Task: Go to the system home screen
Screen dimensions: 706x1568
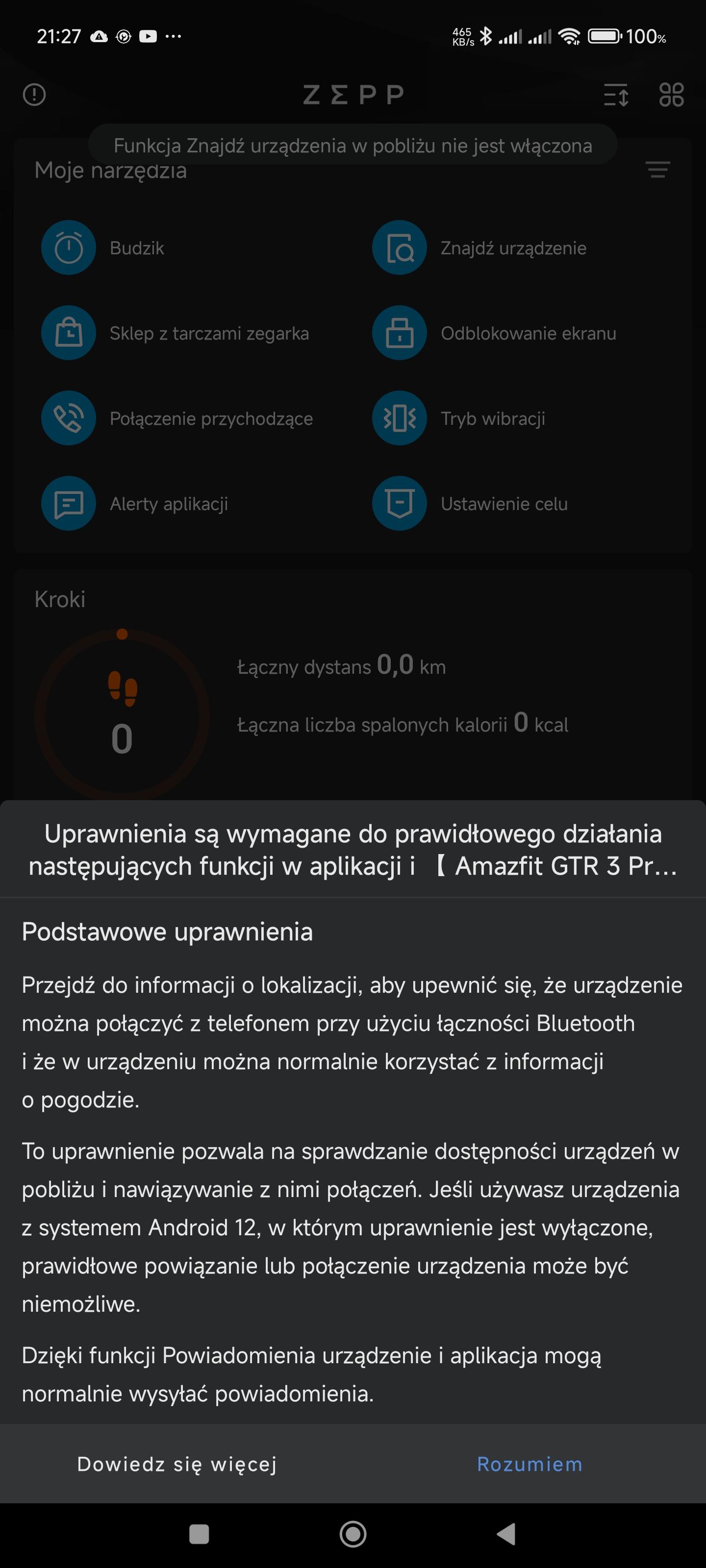Action: [353, 1534]
